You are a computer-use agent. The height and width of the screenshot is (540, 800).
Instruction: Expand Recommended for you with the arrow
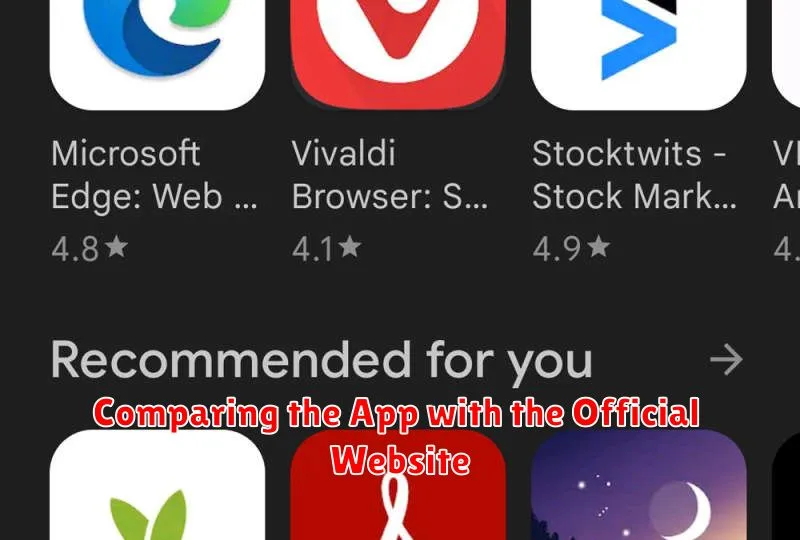[726, 360]
